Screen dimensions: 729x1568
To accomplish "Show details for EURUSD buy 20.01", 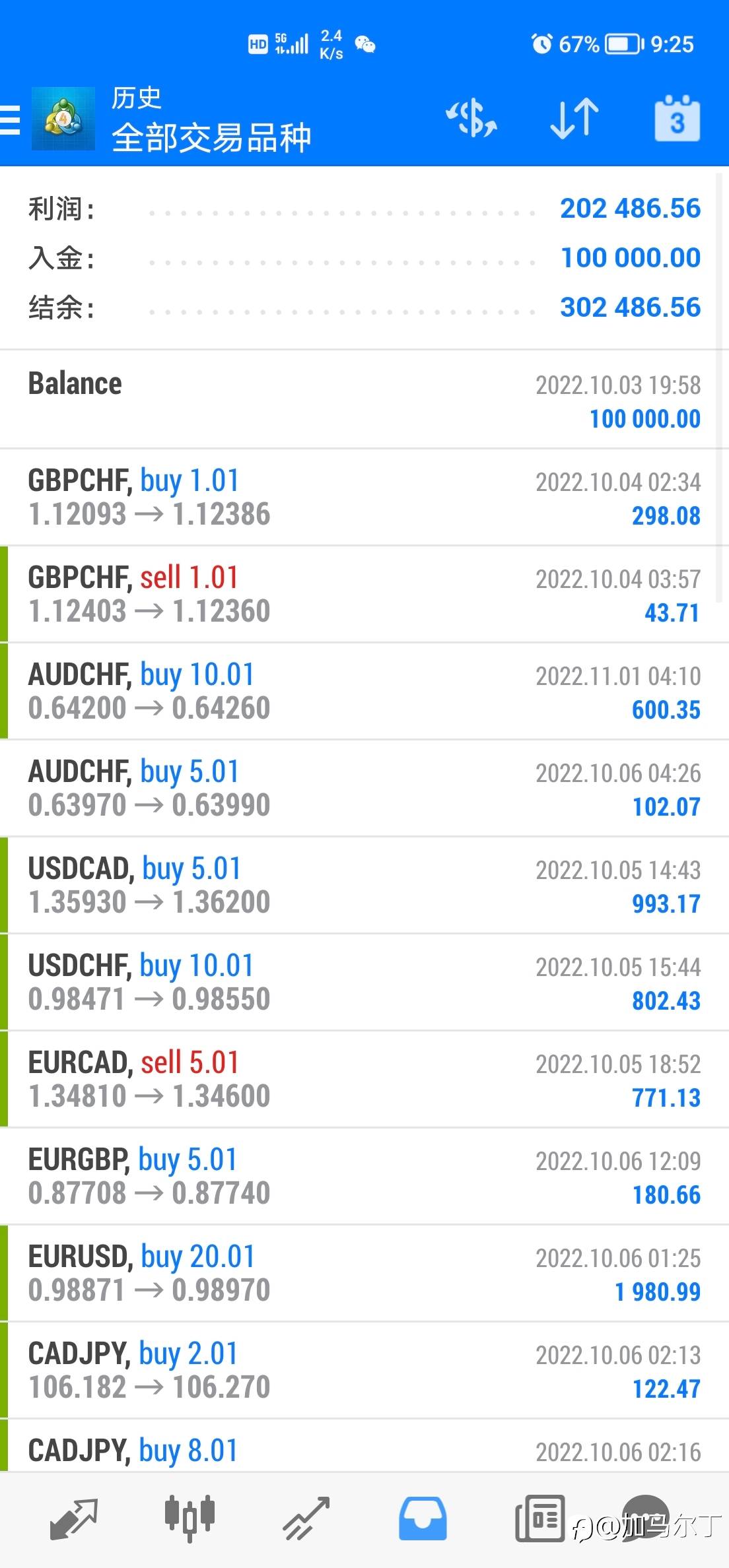I will point(364,1274).
